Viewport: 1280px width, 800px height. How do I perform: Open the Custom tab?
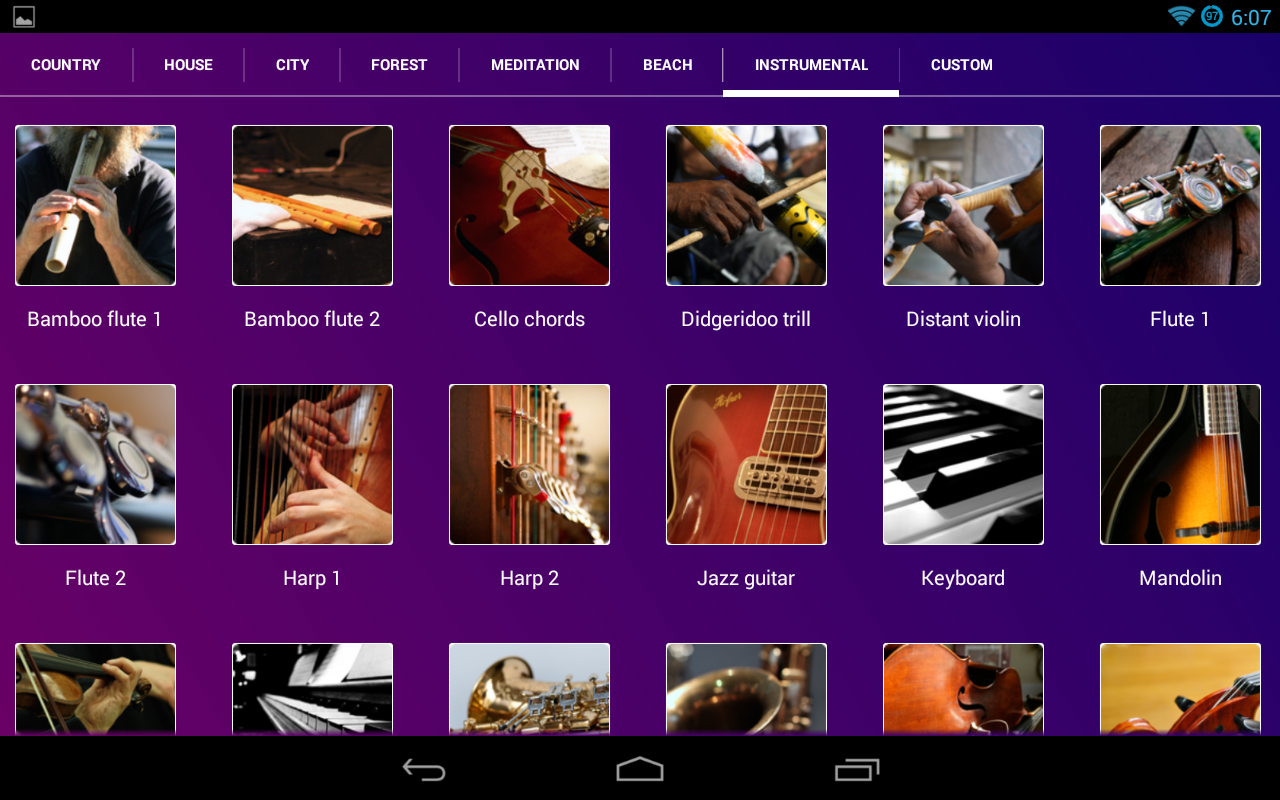point(961,65)
